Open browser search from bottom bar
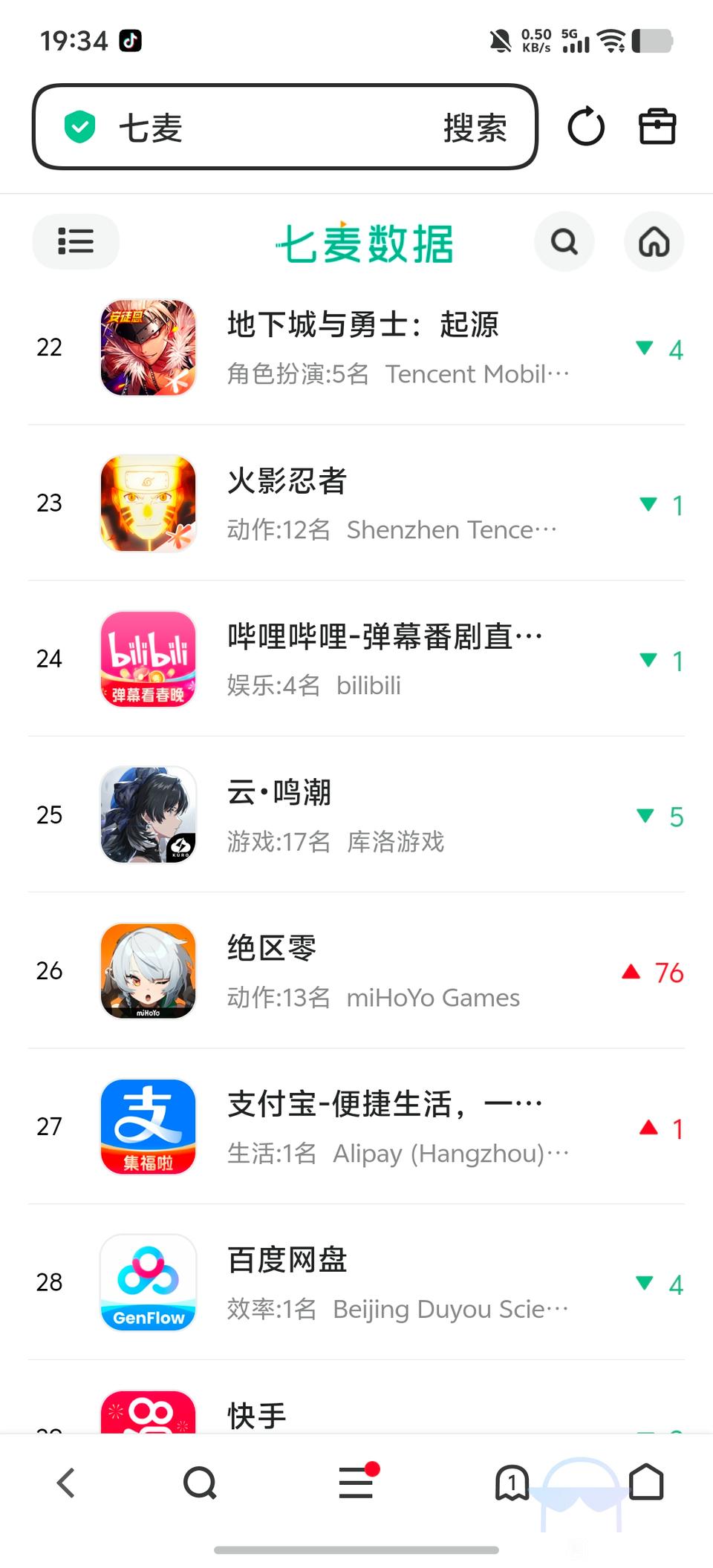The image size is (713, 1568). (200, 1483)
